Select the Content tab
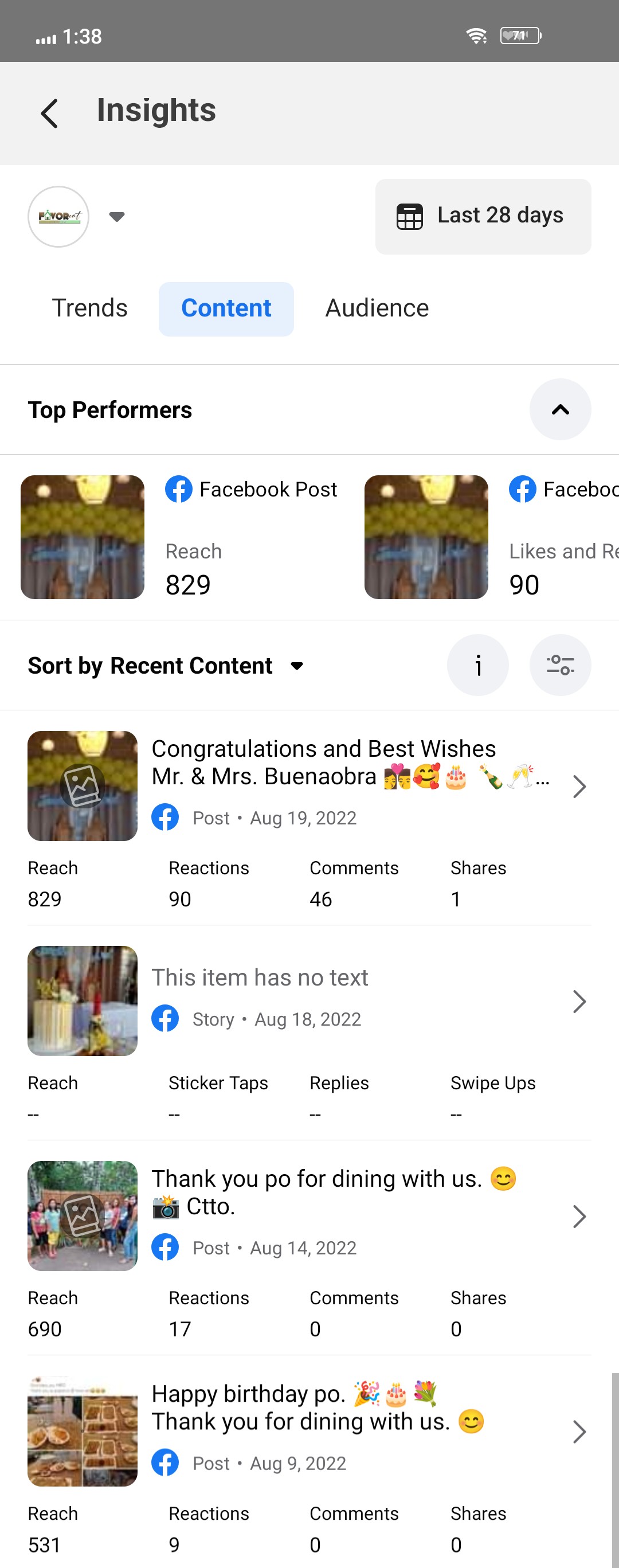Screen dimensions: 619x1568 [226, 308]
